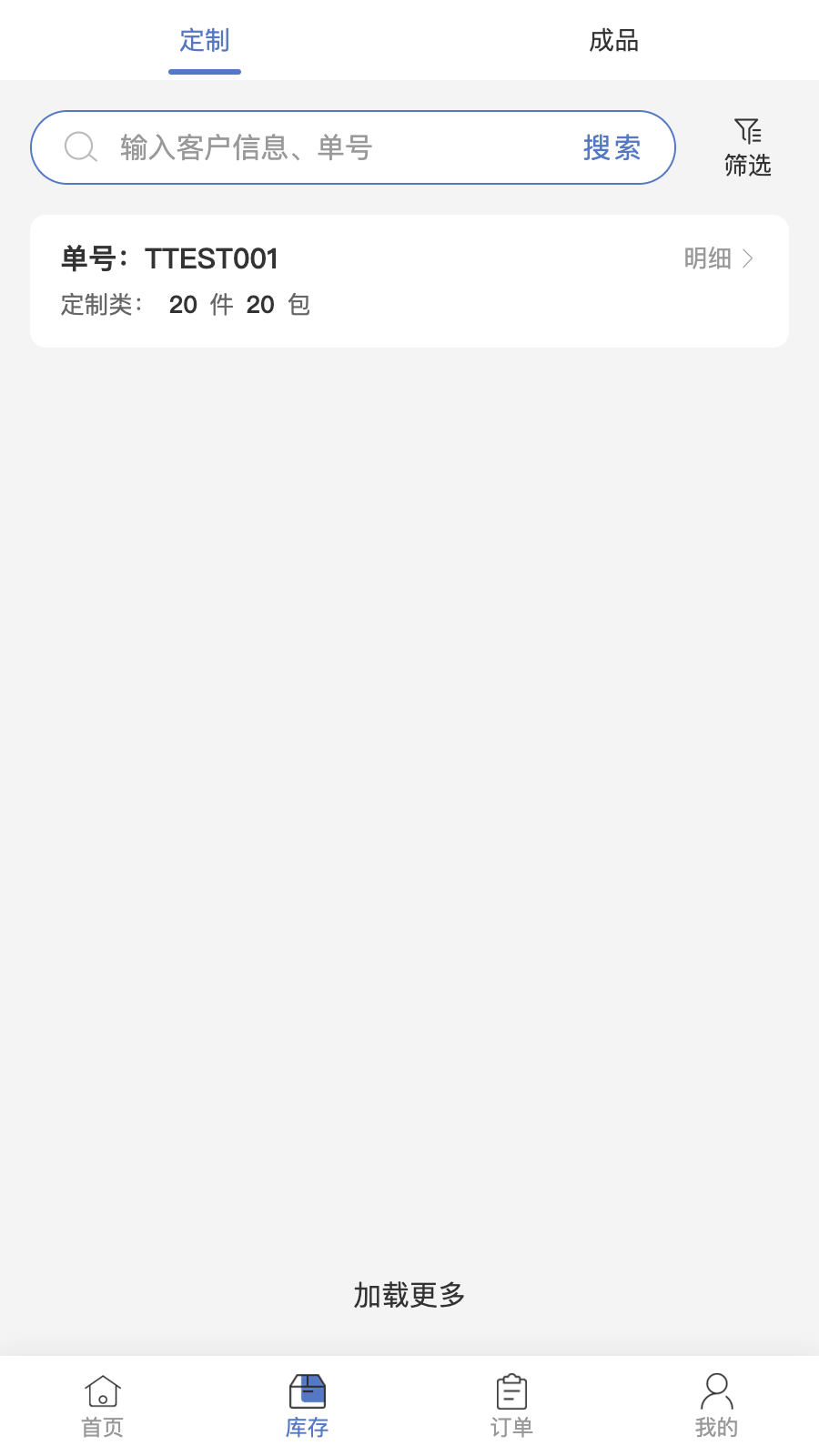Switch to the 订单 tab
Image resolution: width=819 pixels, height=1456 pixels.
point(511,1406)
